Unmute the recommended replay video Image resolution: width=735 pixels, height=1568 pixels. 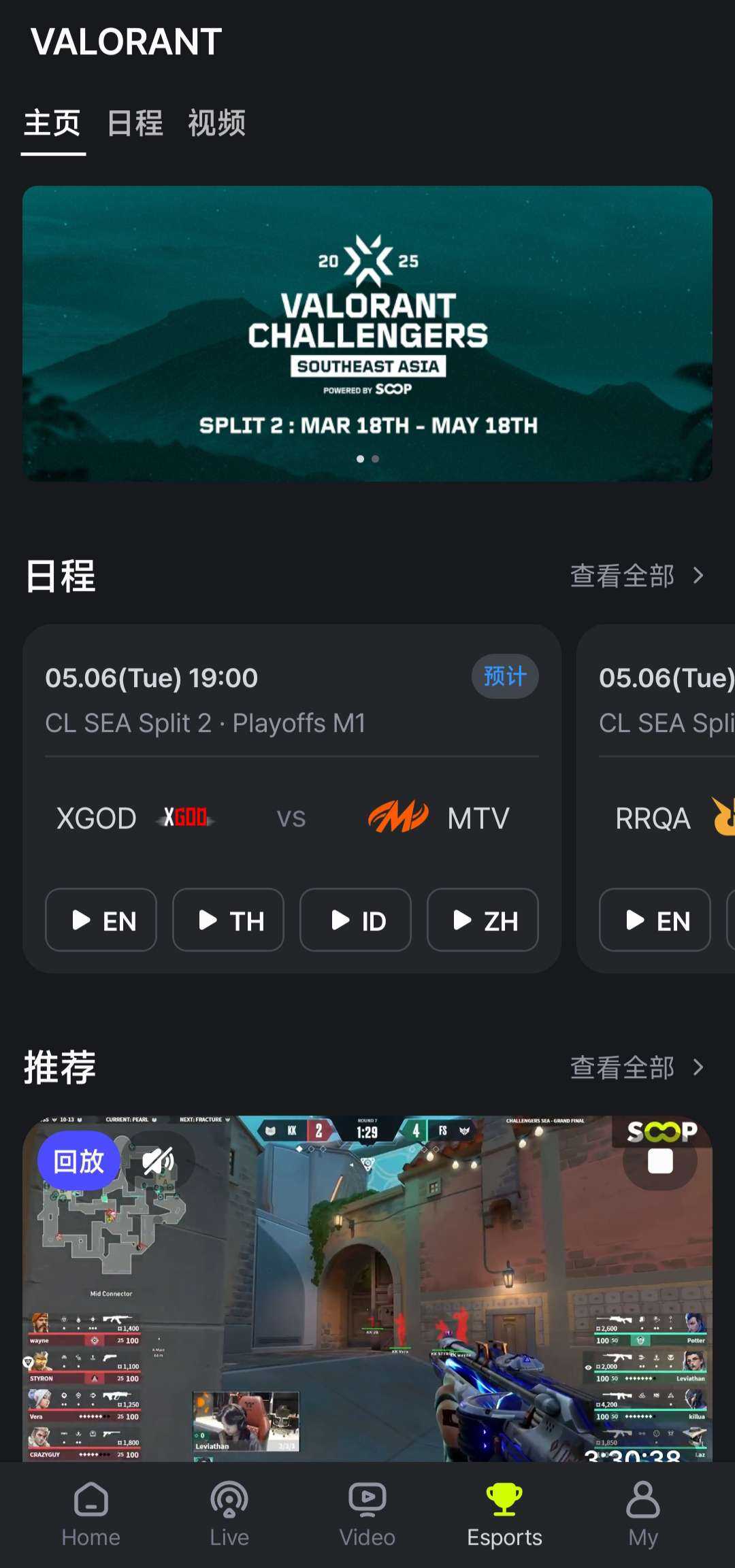point(159,1161)
